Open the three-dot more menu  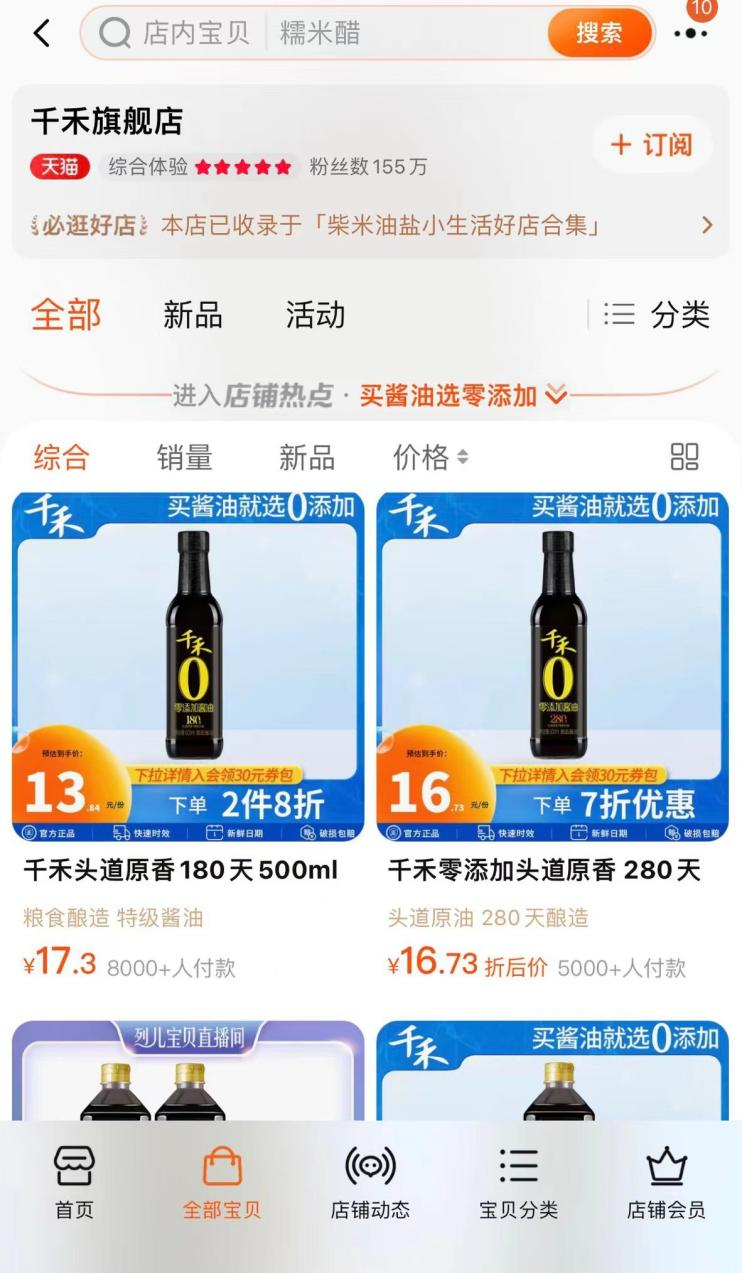click(691, 34)
